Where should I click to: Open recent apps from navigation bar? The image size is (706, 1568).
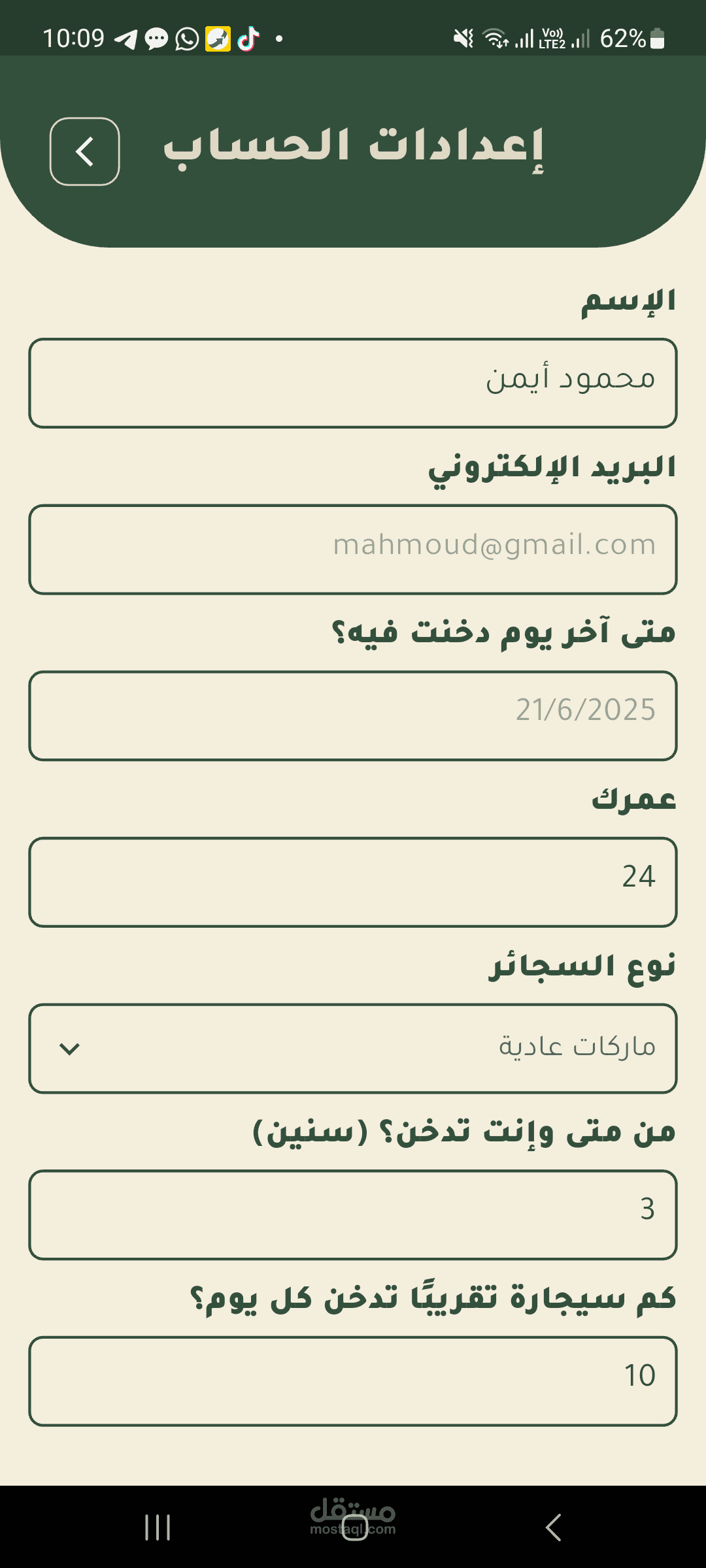[158, 1527]
